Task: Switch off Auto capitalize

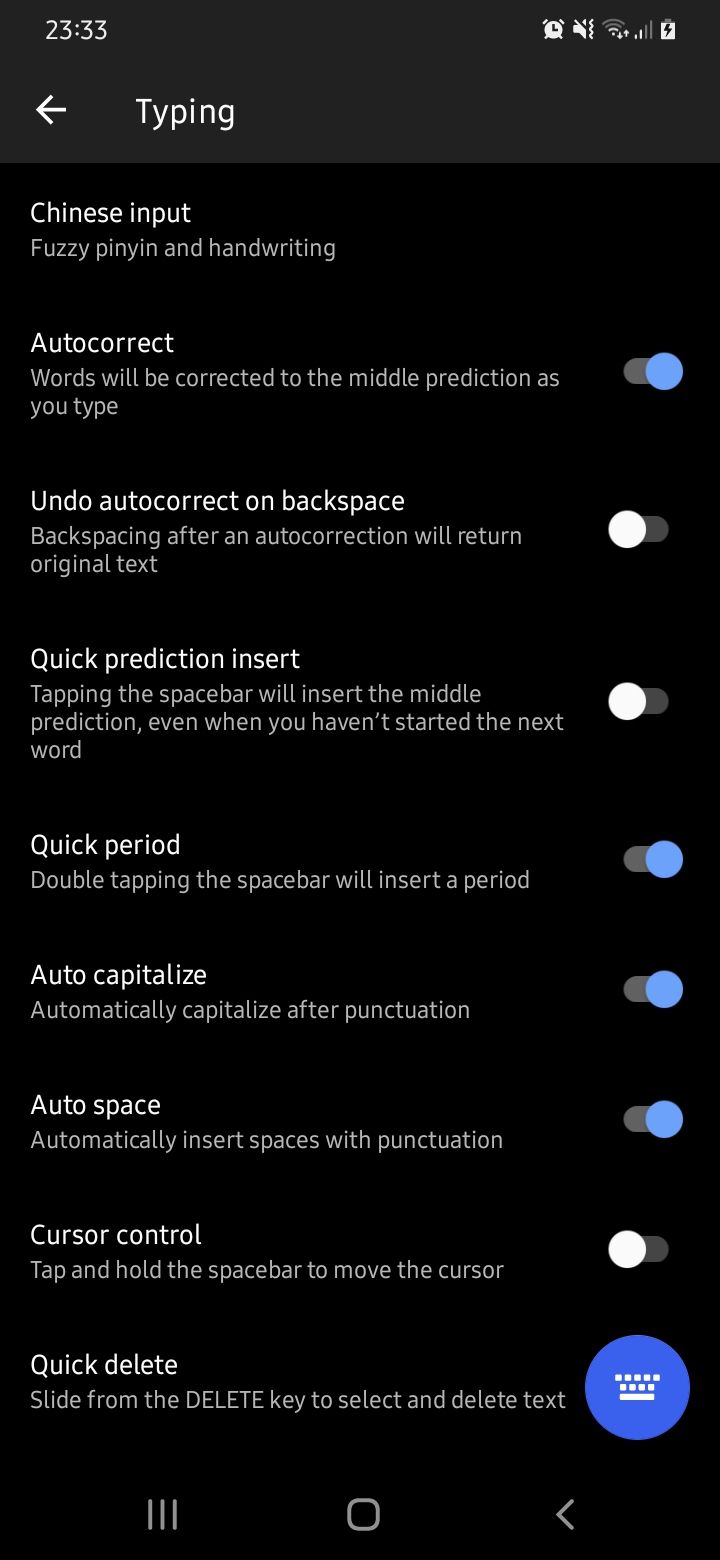Action: pos(652,989)
